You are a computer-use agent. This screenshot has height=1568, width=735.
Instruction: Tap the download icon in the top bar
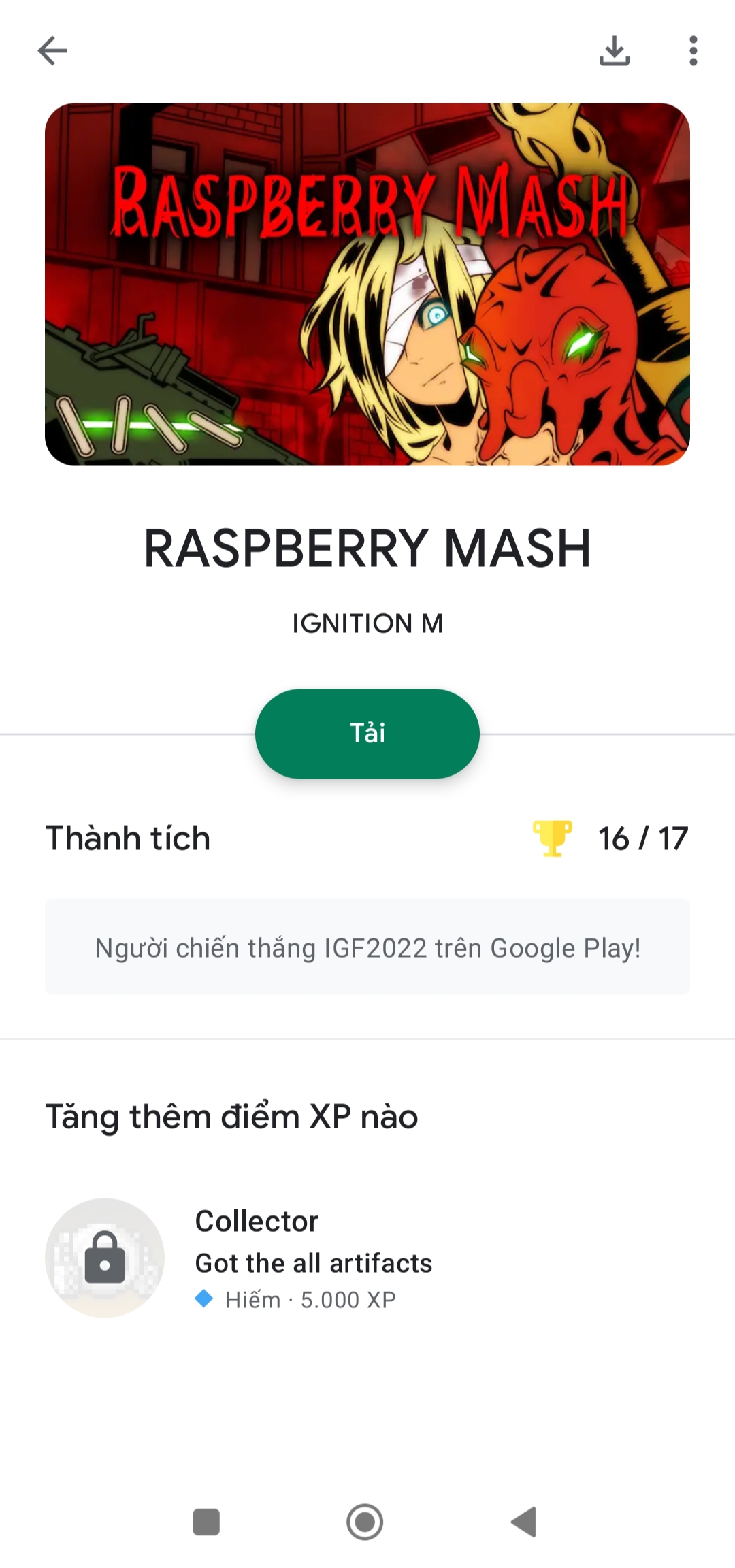click(614, 51)
